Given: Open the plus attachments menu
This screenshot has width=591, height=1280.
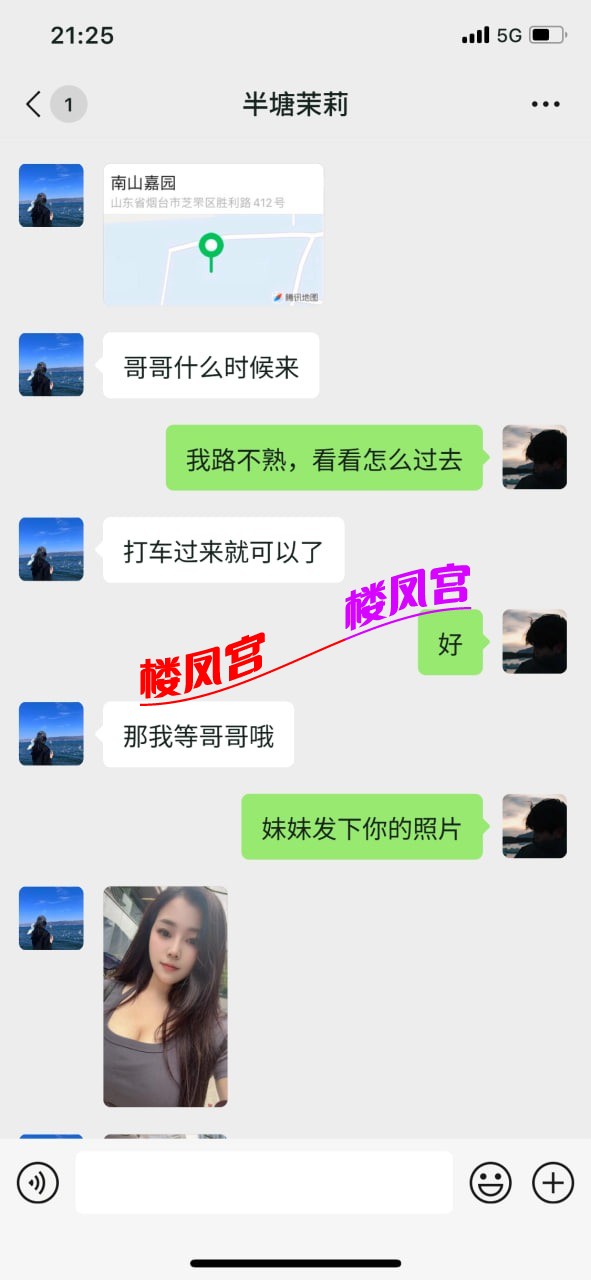Looking at the screenshot, I should tap(553, 1183).
